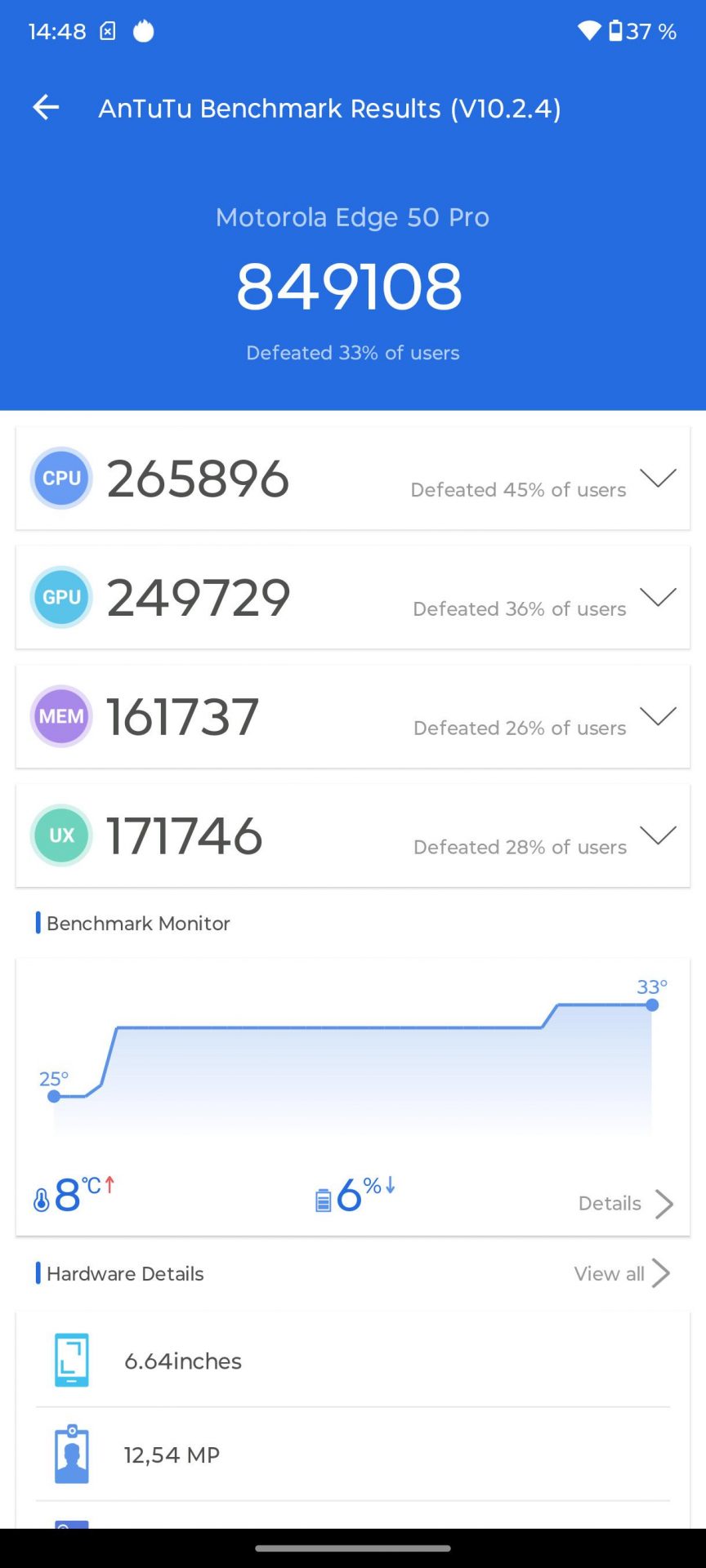The width and height of the screenshot is (706, 1568).
Task: Expand the MEM score section
Action: (x=658, y=716)
